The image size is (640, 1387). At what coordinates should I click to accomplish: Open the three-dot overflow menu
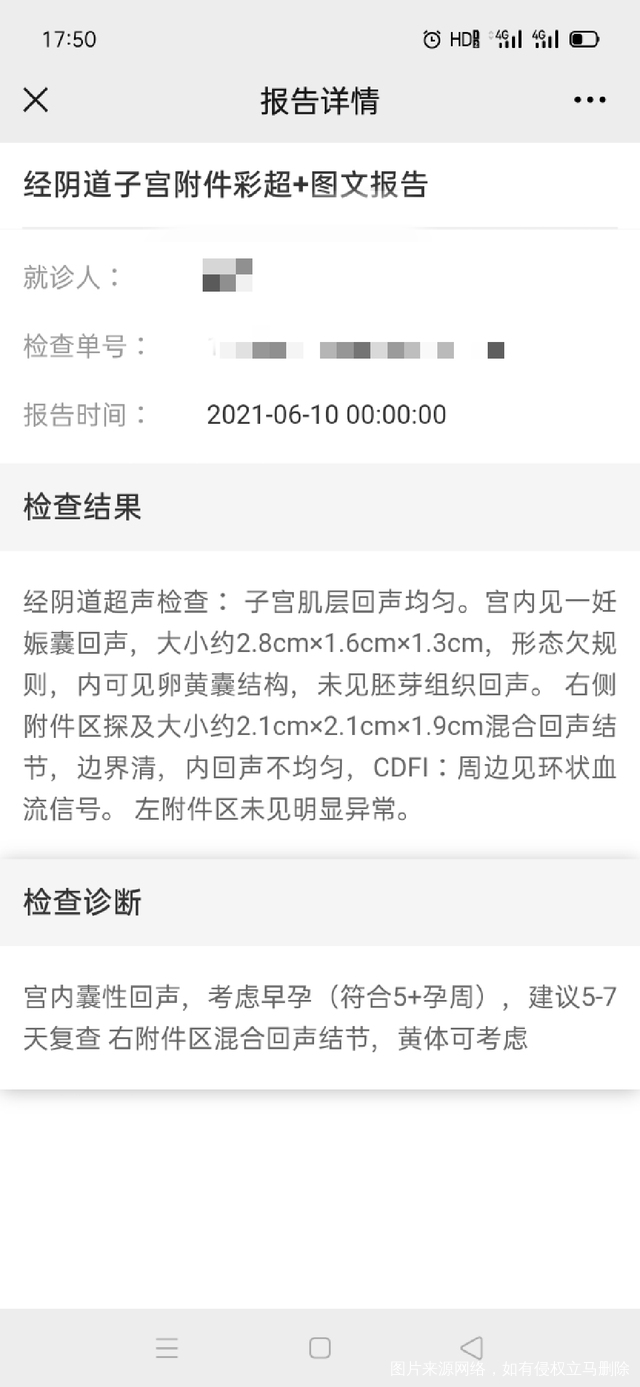pyautogui.click(x=590, y=100)
